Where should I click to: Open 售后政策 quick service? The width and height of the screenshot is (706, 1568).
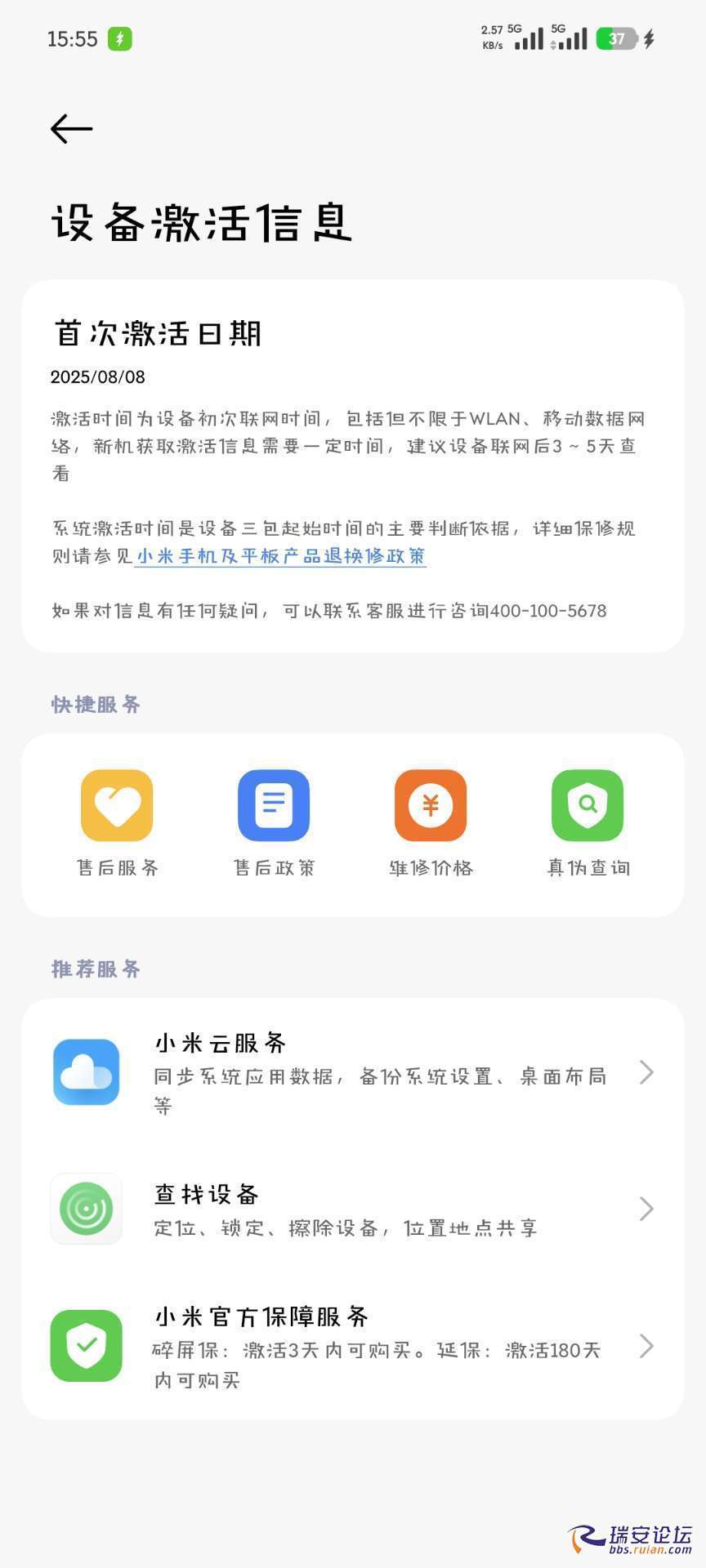point(274,822)
